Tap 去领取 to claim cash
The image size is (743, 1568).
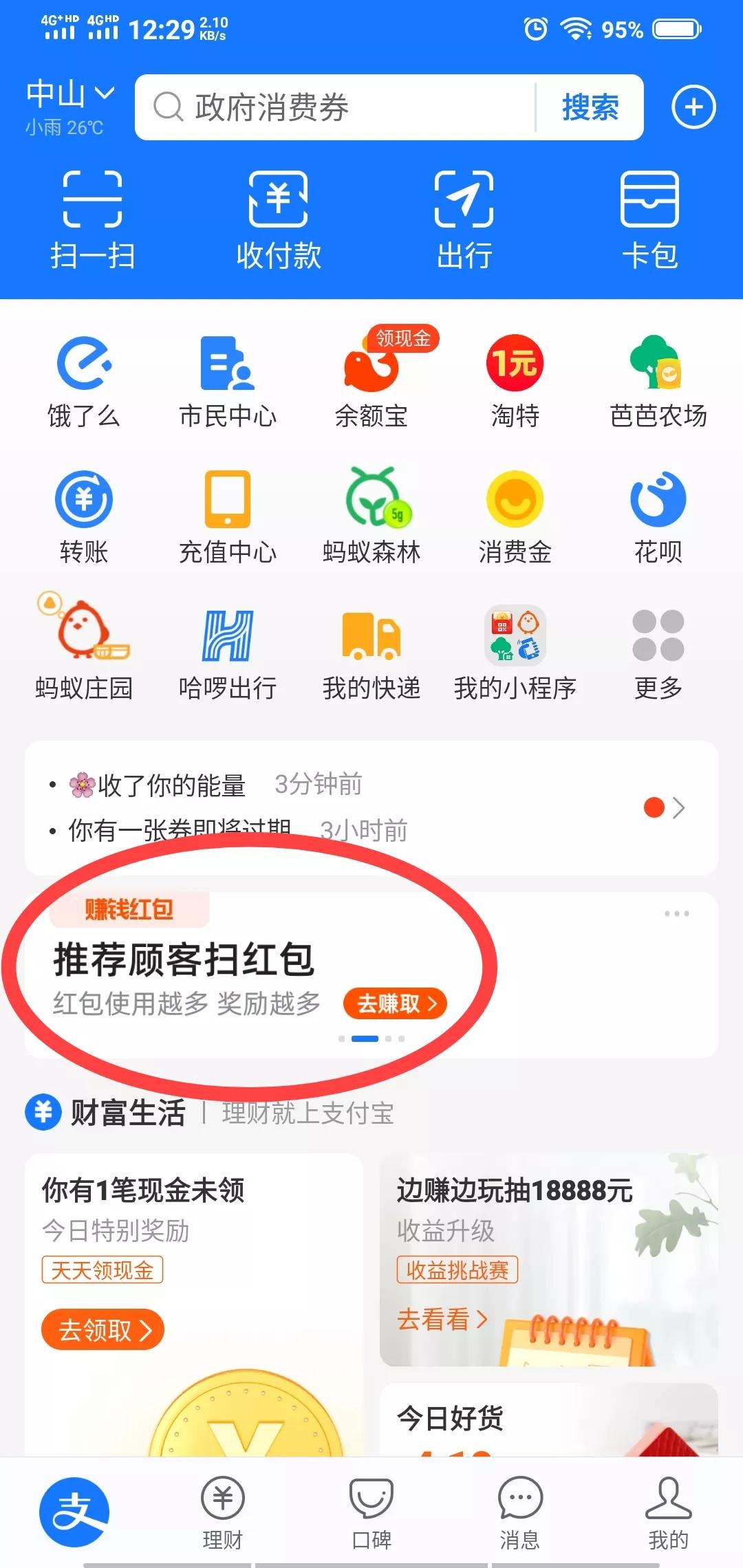pos(102,1329)
